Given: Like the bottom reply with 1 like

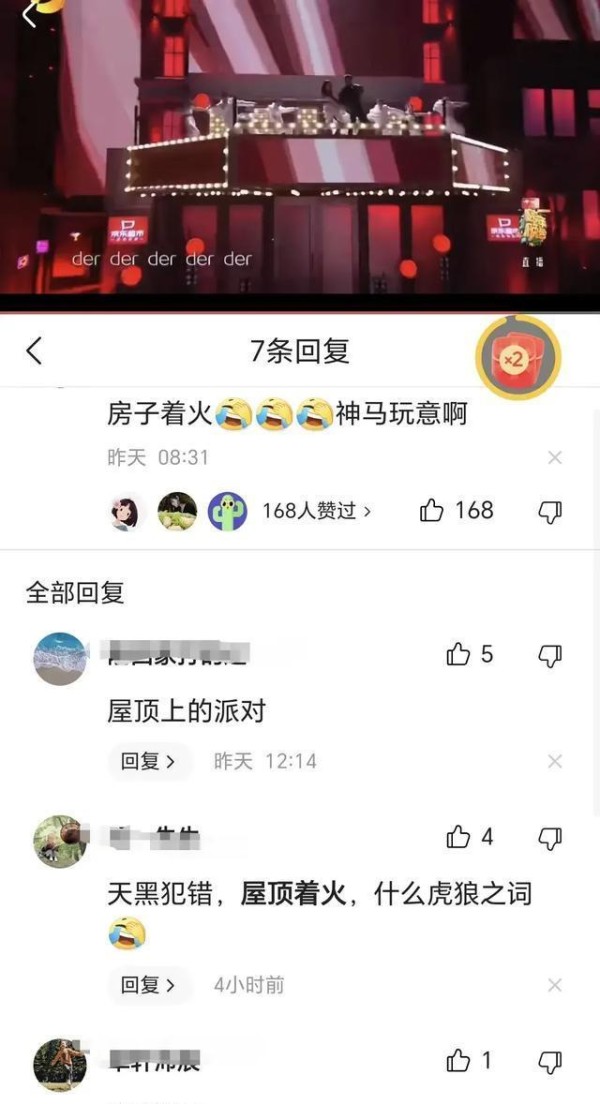Looking at the screenshot, I should click(x=458, y=1061).
